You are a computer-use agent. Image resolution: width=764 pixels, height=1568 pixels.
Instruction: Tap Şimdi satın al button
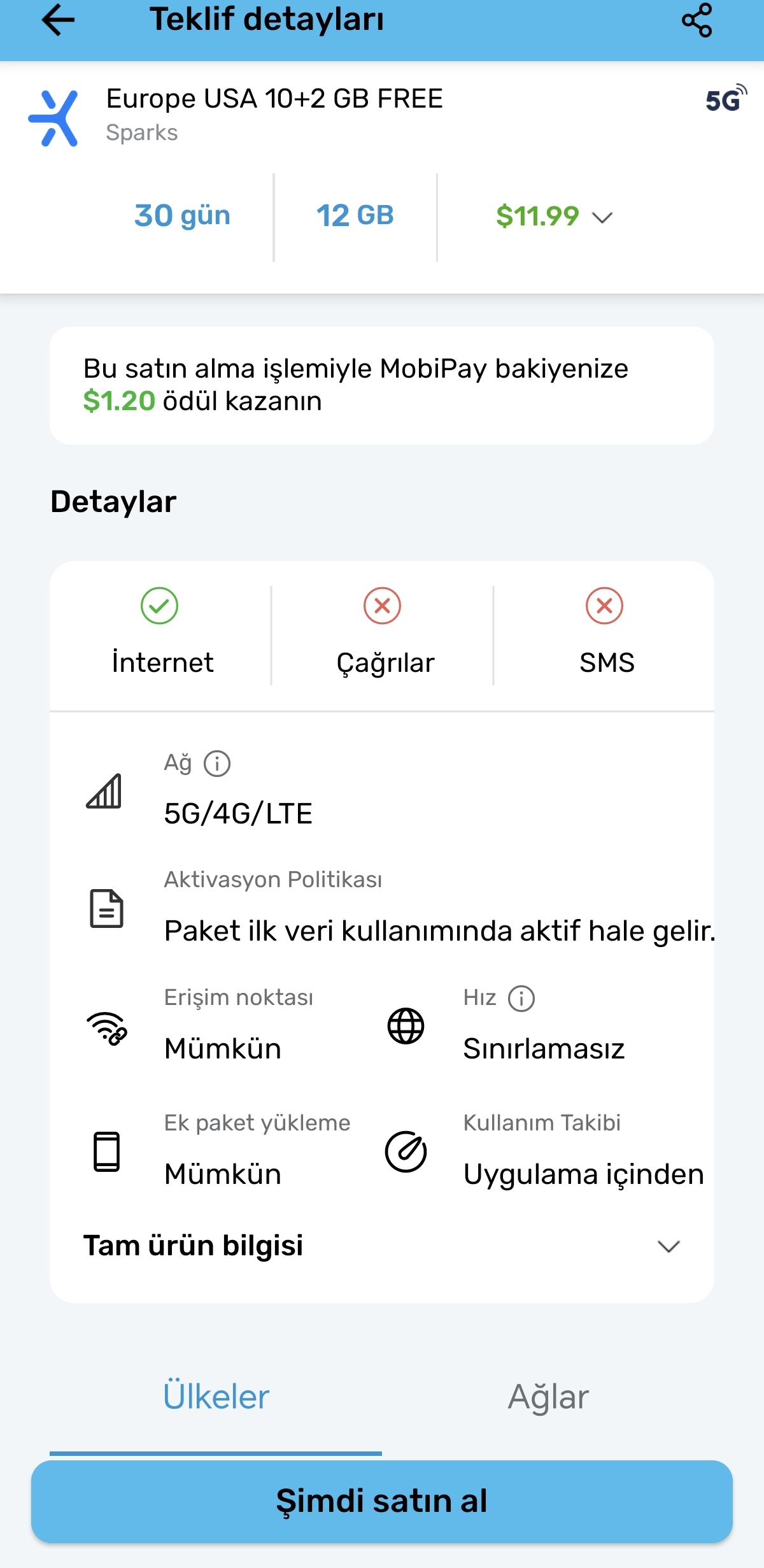(x=382, y=1501)
